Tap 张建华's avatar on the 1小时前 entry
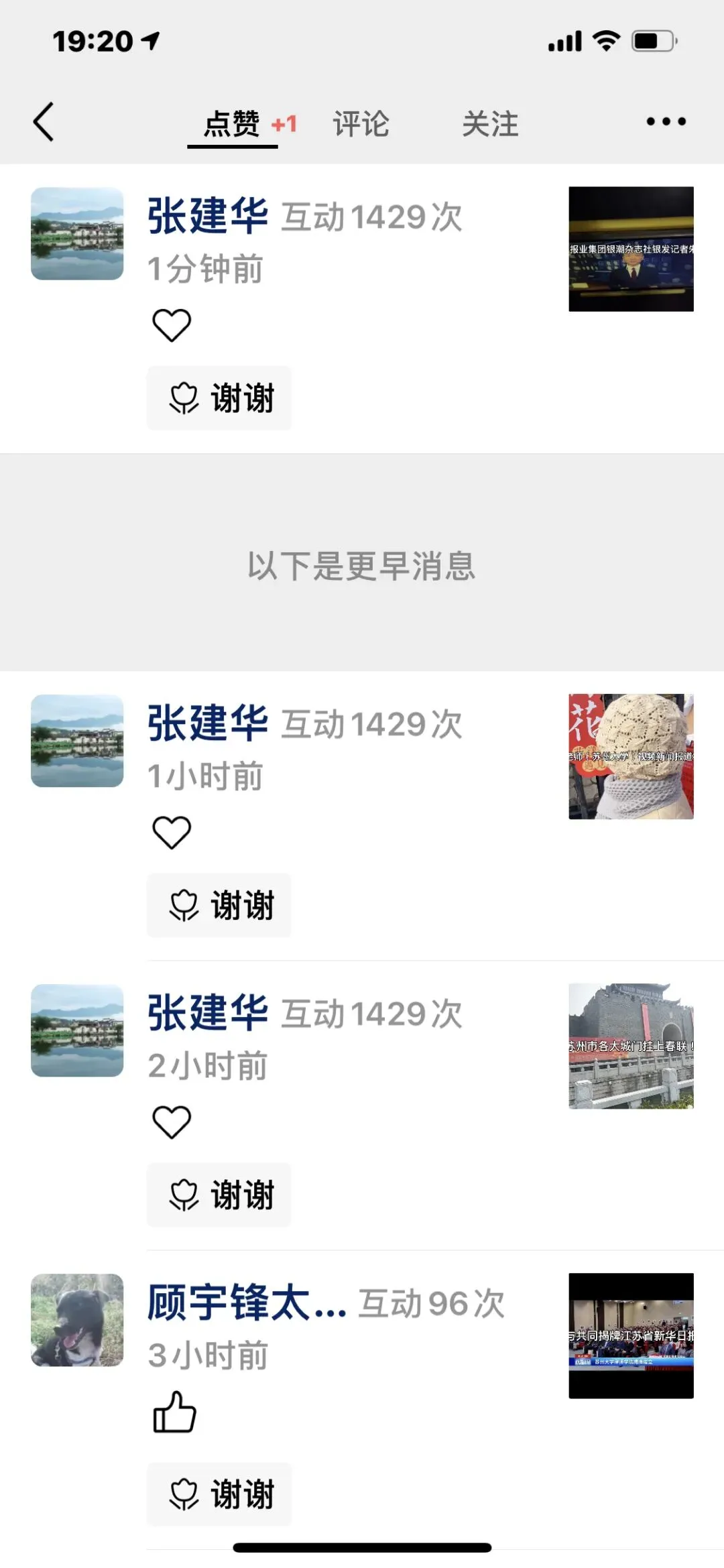The width and height of the screenshot is (724, 1568). point(77,741)
